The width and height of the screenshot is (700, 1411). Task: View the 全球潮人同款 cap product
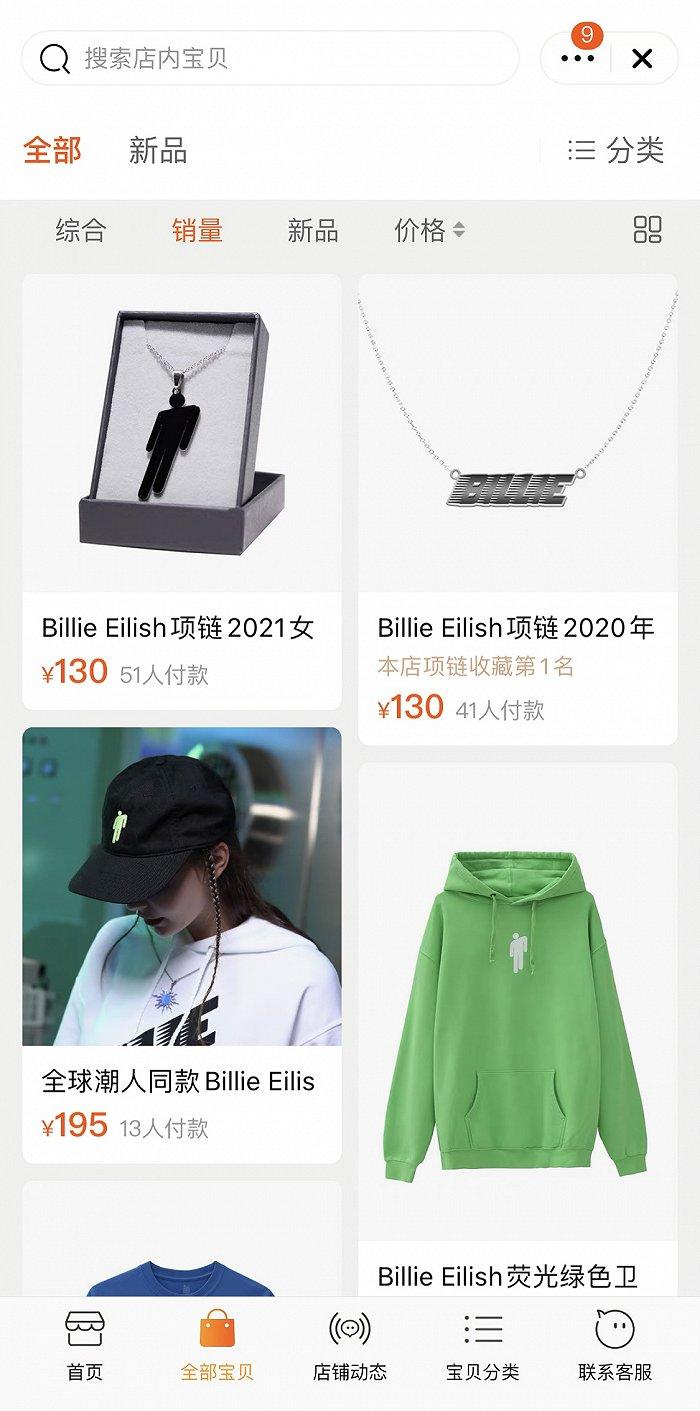pos(182,945)
